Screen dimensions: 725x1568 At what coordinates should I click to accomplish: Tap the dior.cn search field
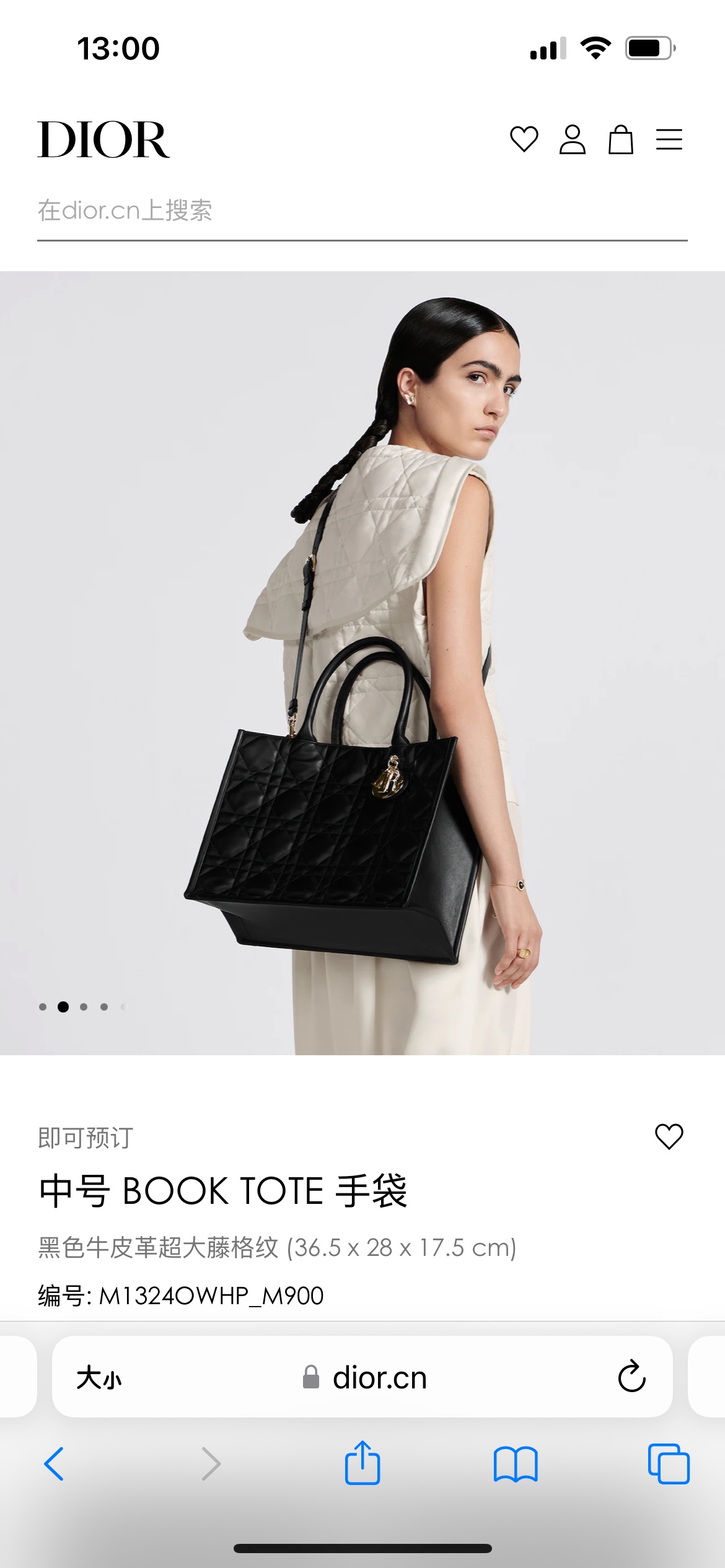(362, 211)
